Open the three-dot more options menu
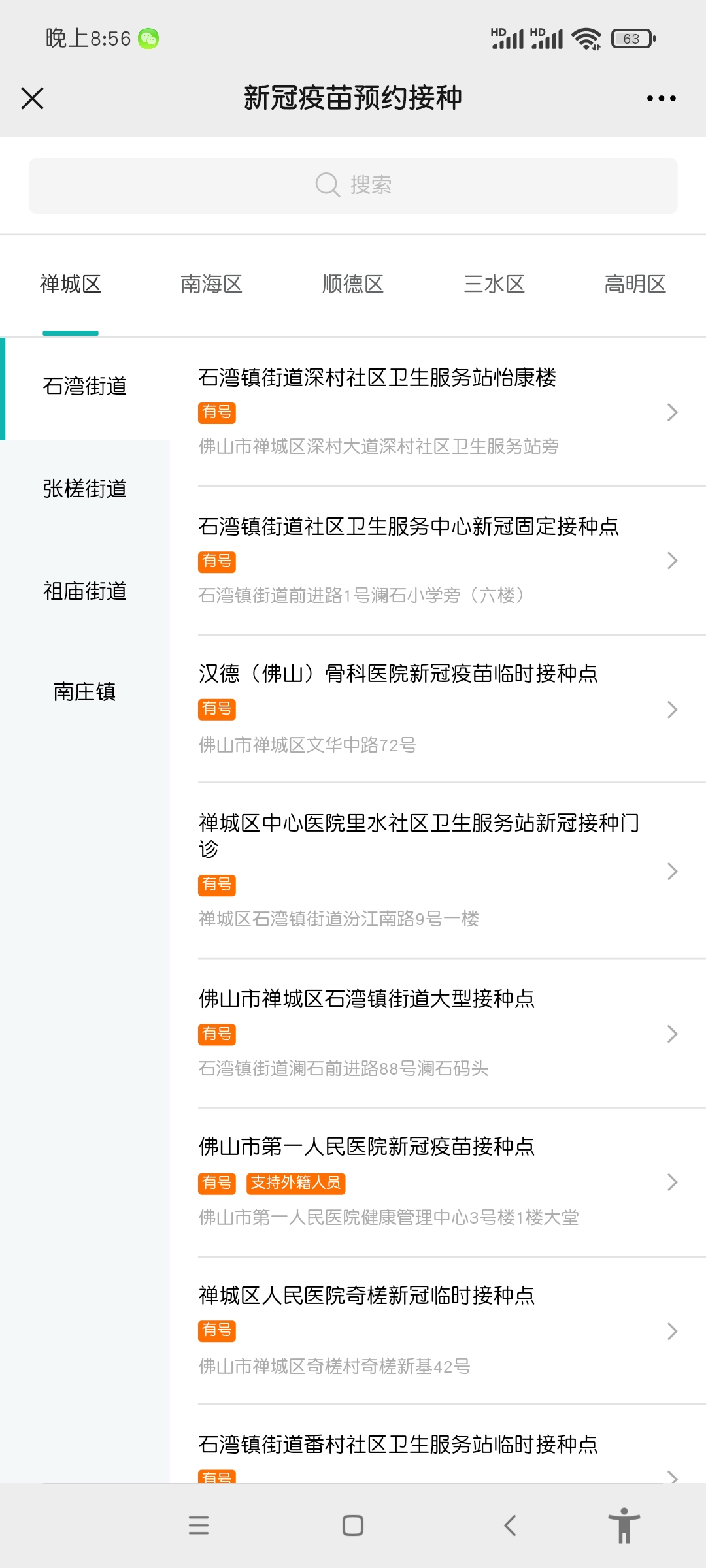The width and height of the screenshot is (706, 1568). (x=660, y=98)
